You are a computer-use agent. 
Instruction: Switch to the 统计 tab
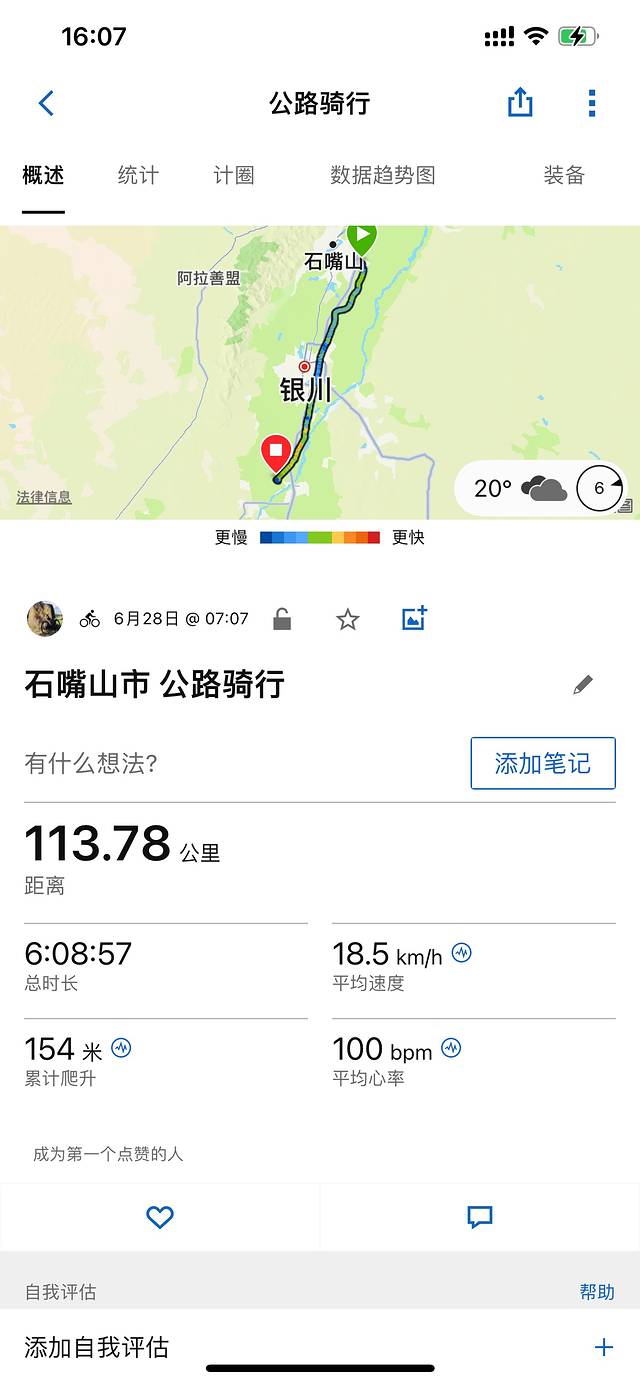click(138, 176)
